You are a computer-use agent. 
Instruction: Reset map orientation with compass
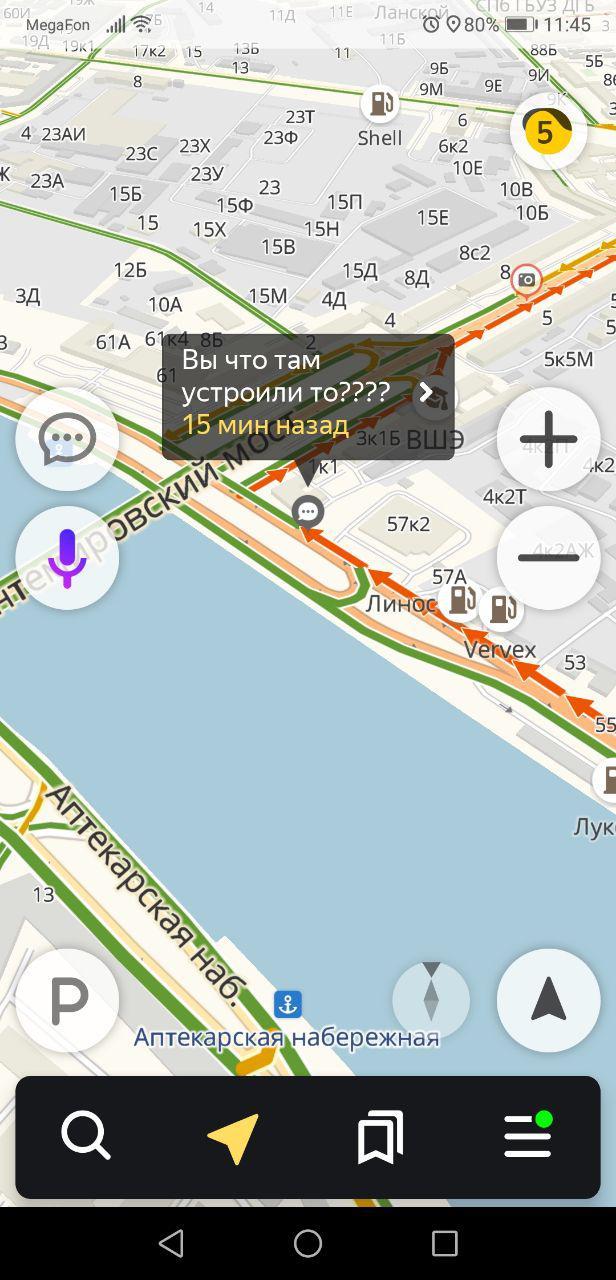[x=431, y=1000]
